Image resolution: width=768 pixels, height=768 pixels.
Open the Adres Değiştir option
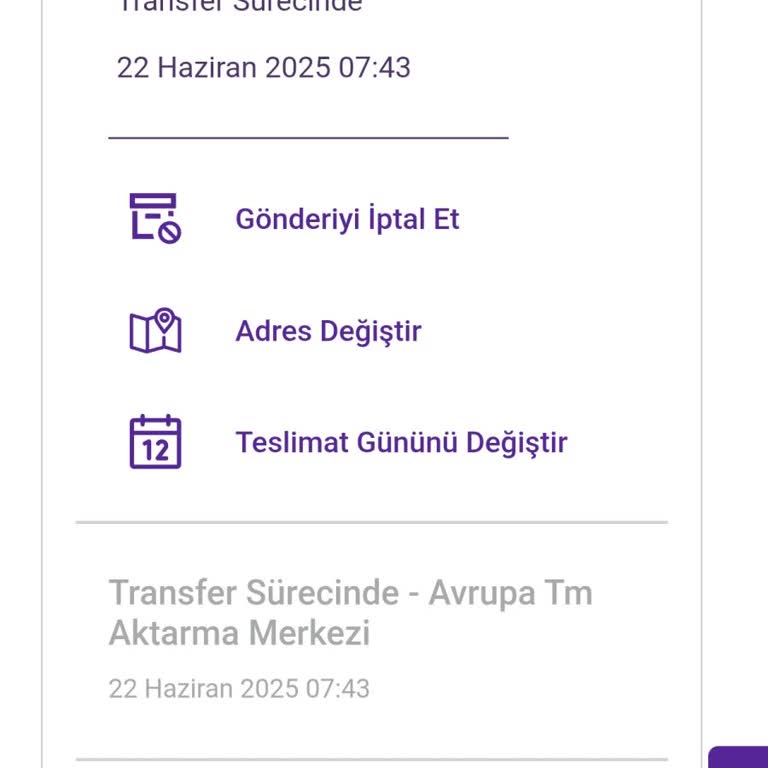point(328,331)
